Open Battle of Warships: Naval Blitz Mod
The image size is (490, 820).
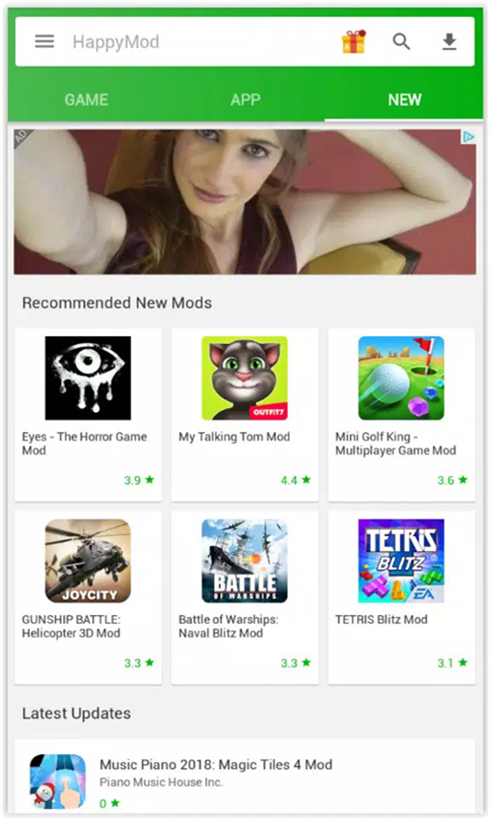click(245, 597)
